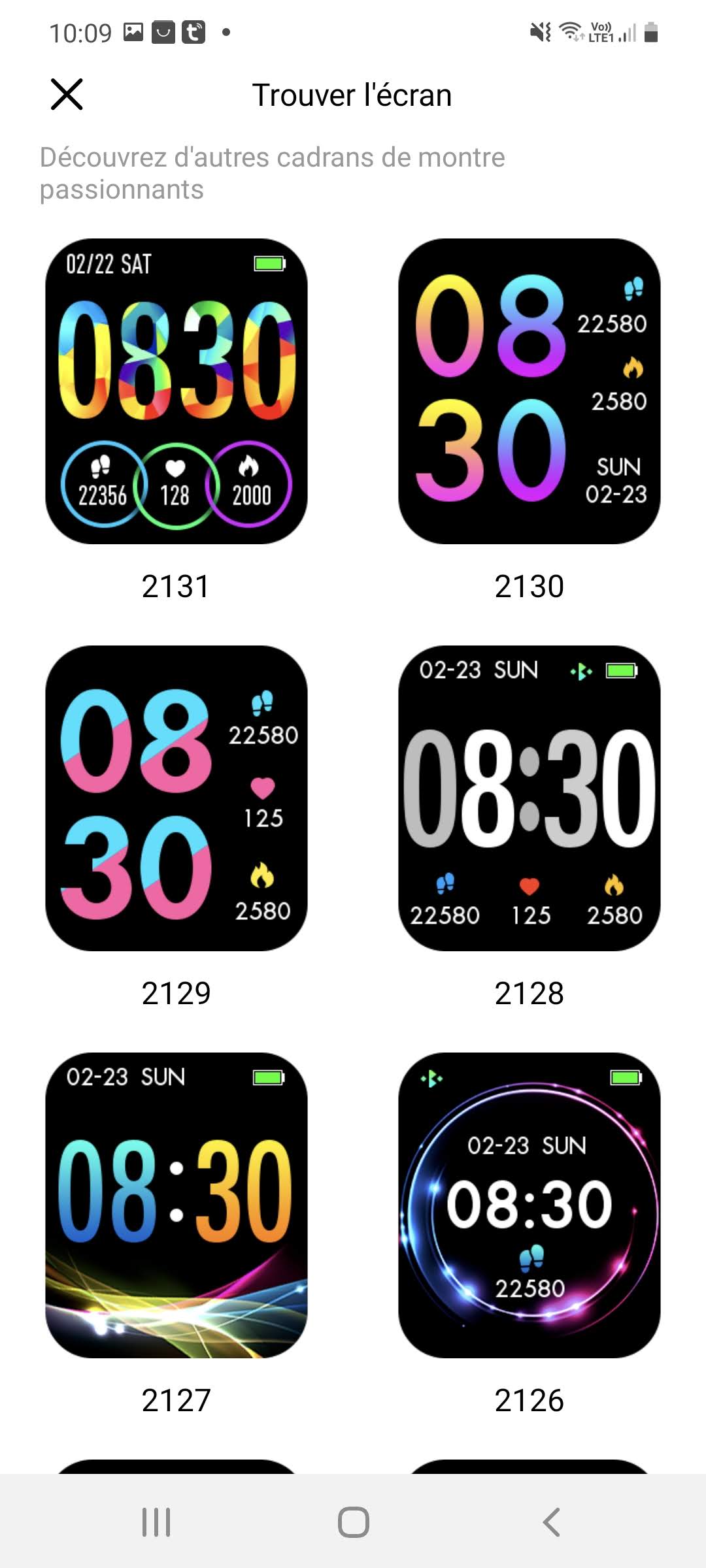Open recent apps from the navigation bar
This screenshot has width=706, height=1568.
(156, 1522)
